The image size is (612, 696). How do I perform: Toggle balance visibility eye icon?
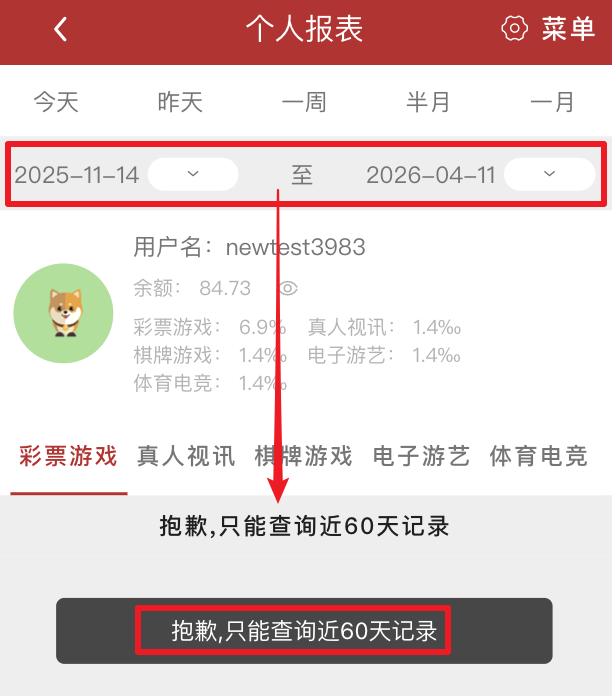click(x=288, y=288)
